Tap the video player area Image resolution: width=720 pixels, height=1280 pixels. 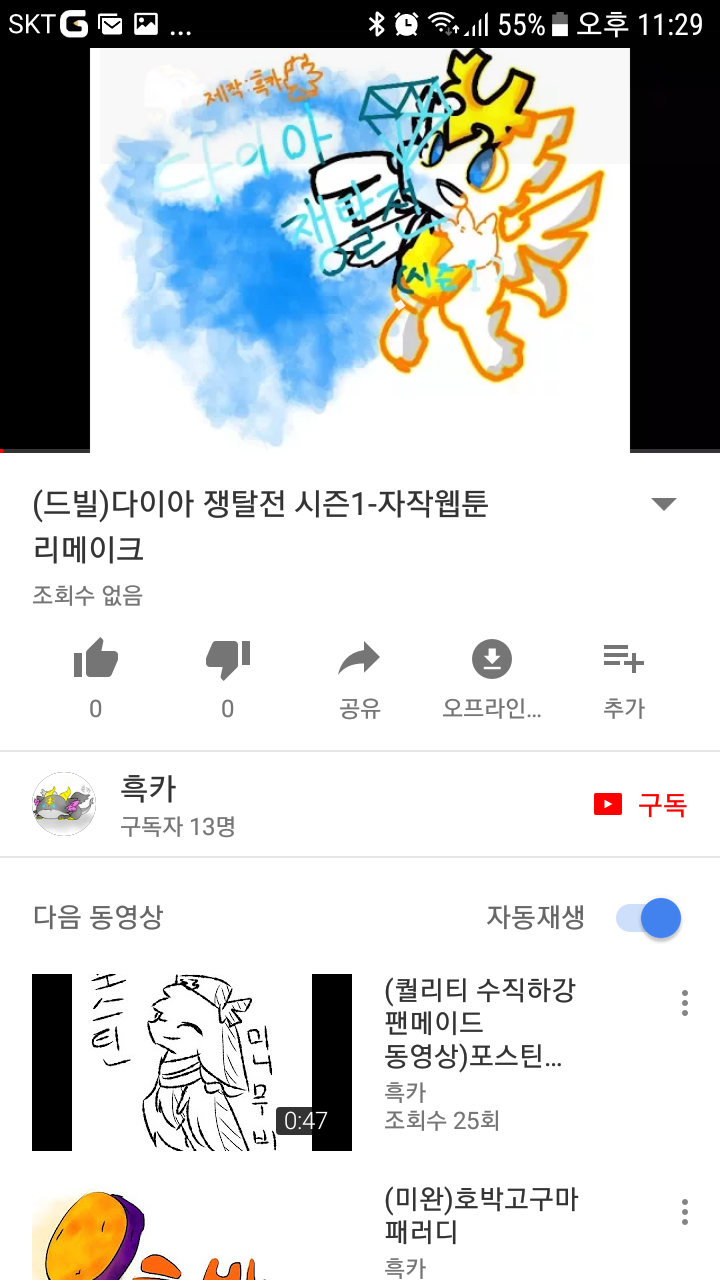[360, 250]
